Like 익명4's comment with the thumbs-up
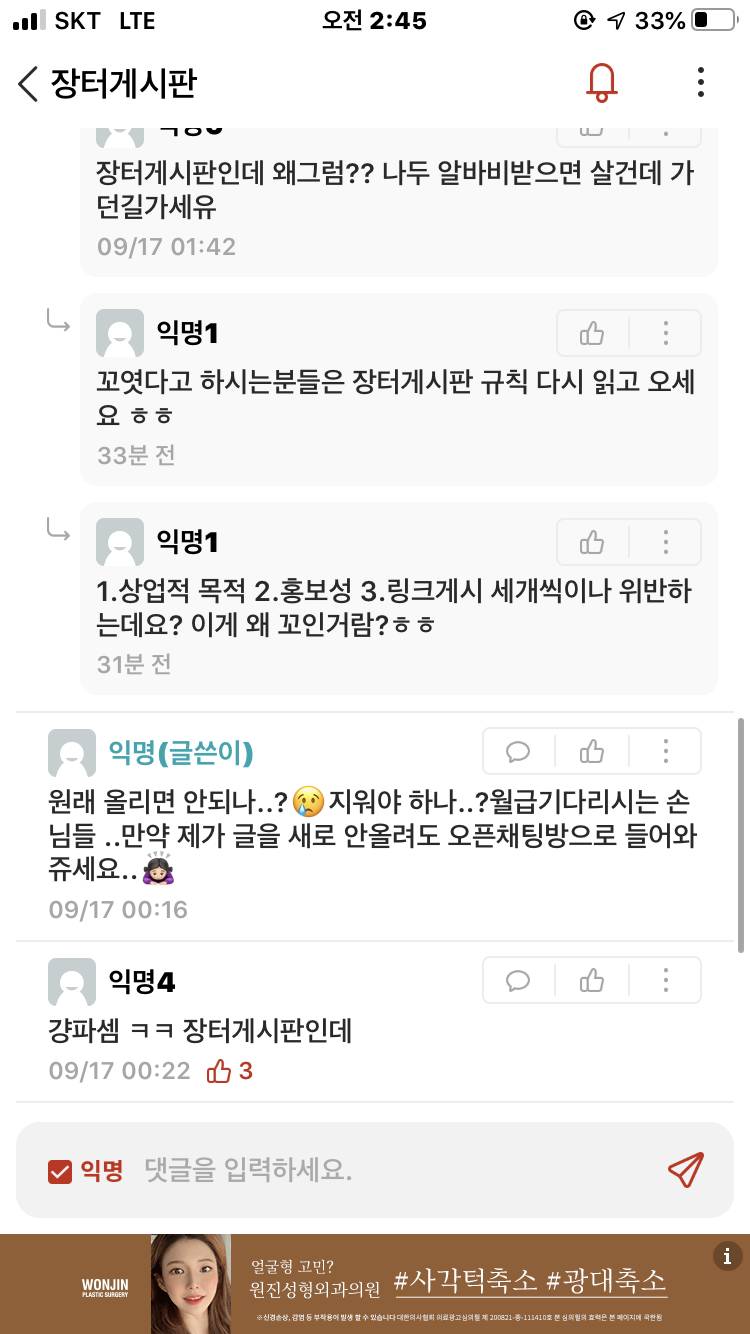This screenshot has width=750, height=1334. coord(591,980)
